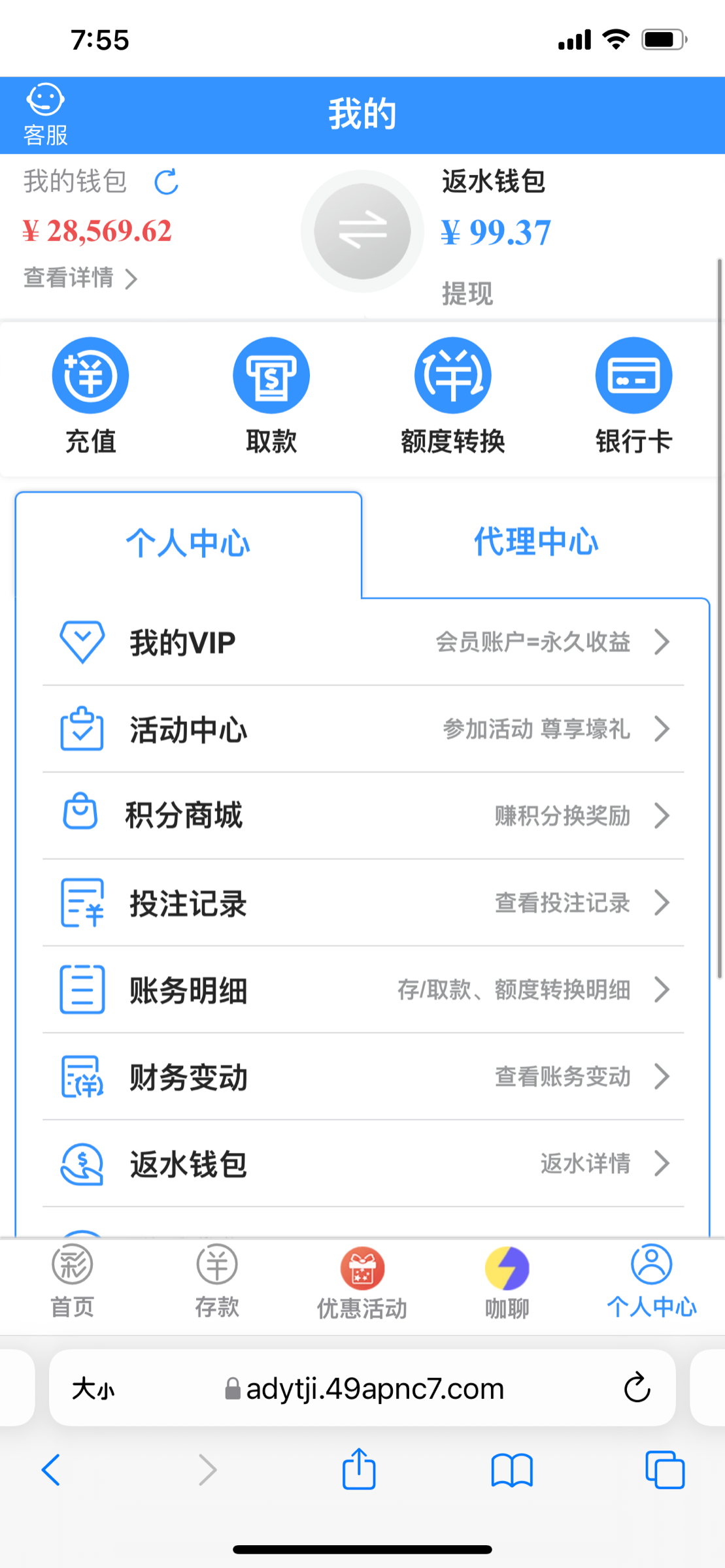Reload the page in Safari's address bar
725x1568 pixels.
(637, 1388)
